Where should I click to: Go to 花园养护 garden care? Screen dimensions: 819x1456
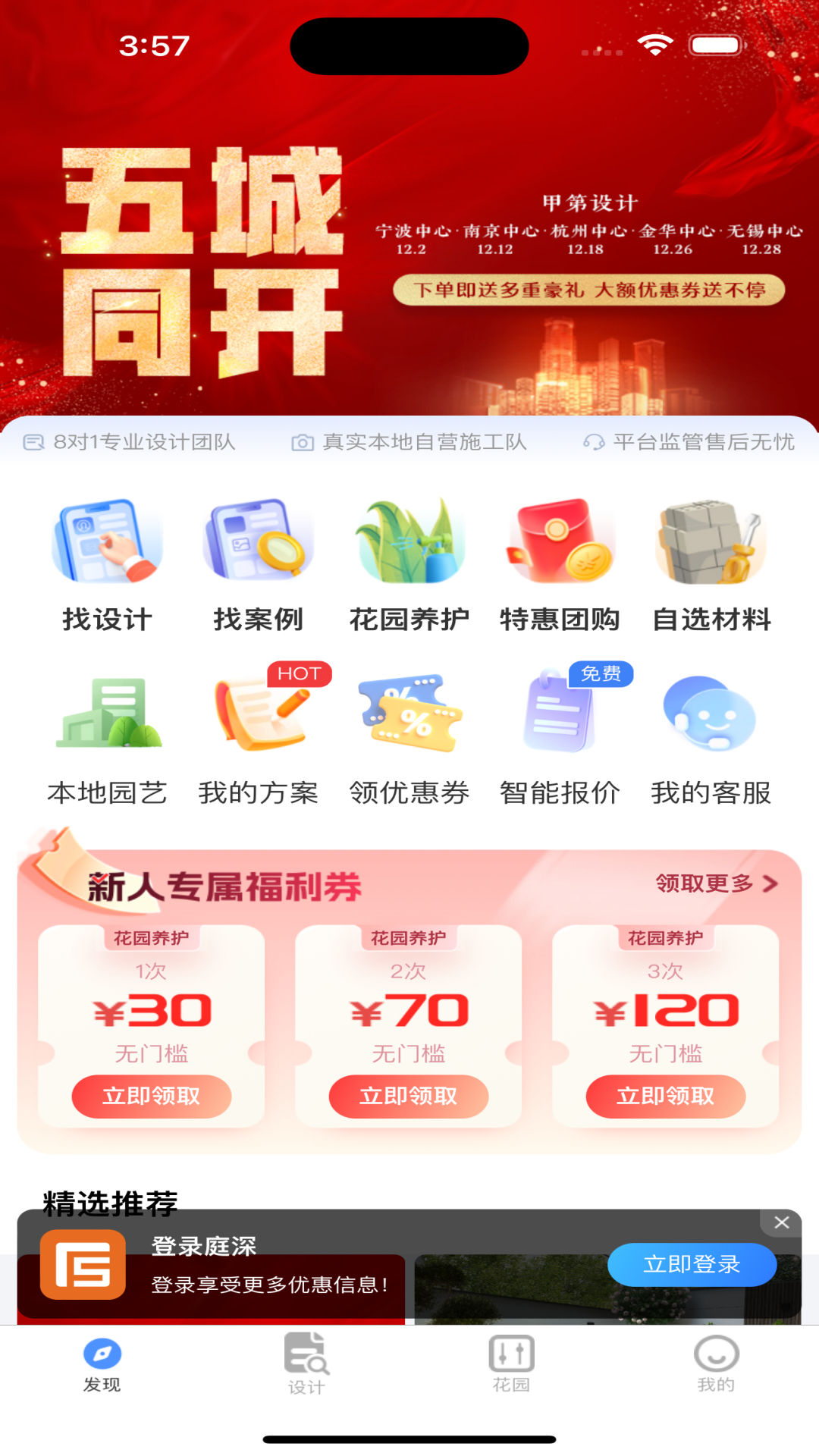(409, 565)
